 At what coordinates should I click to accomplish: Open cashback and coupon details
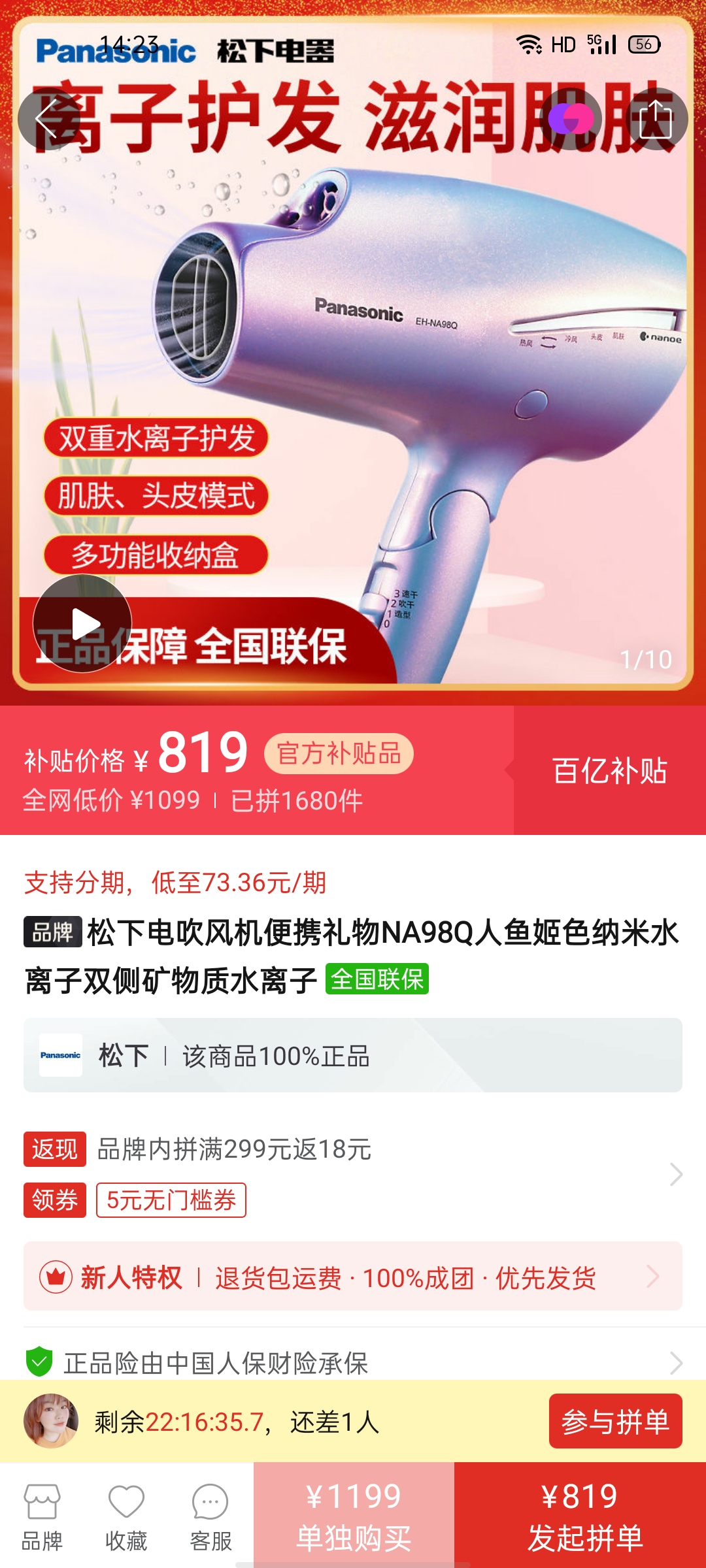(x=676, y=1174)
